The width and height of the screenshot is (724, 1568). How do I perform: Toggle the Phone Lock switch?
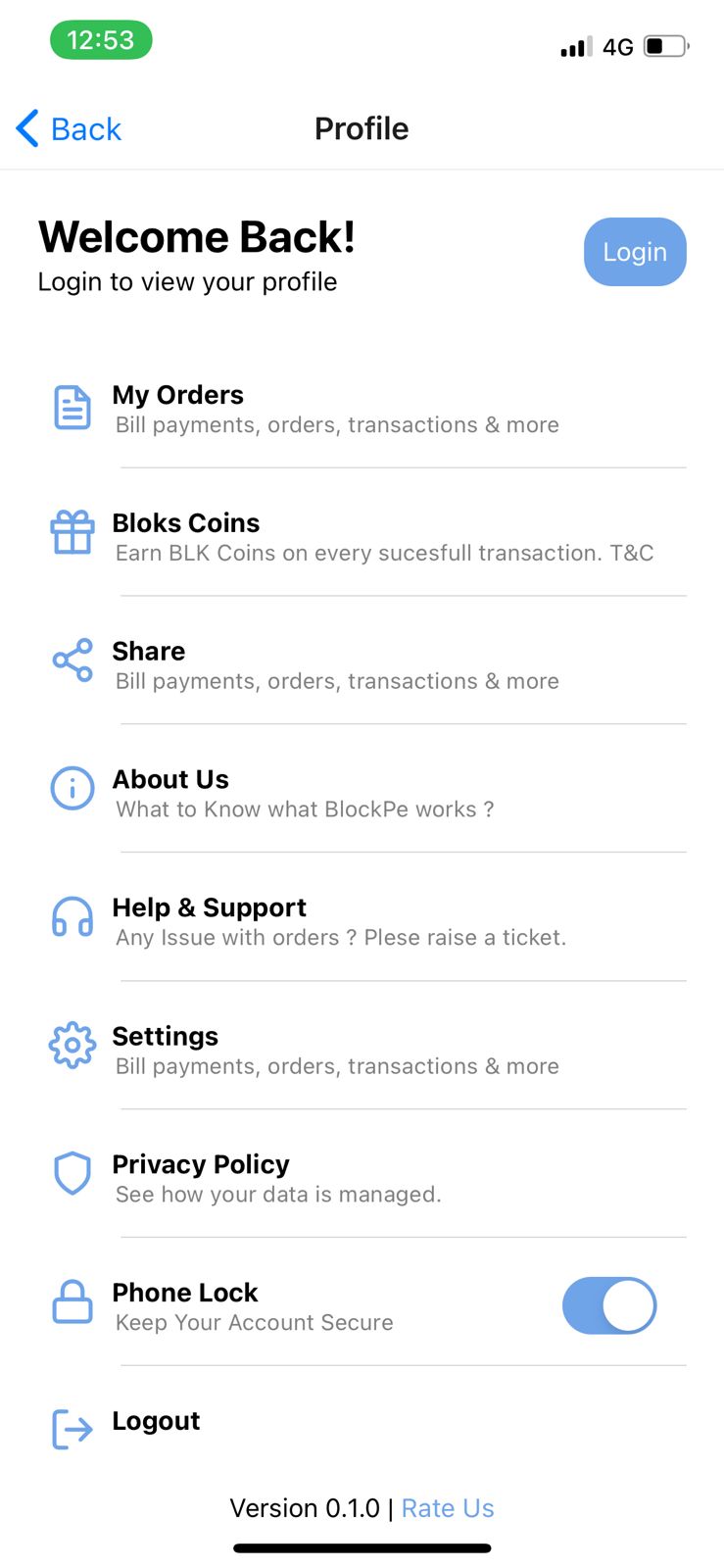tap(609, 1305)
